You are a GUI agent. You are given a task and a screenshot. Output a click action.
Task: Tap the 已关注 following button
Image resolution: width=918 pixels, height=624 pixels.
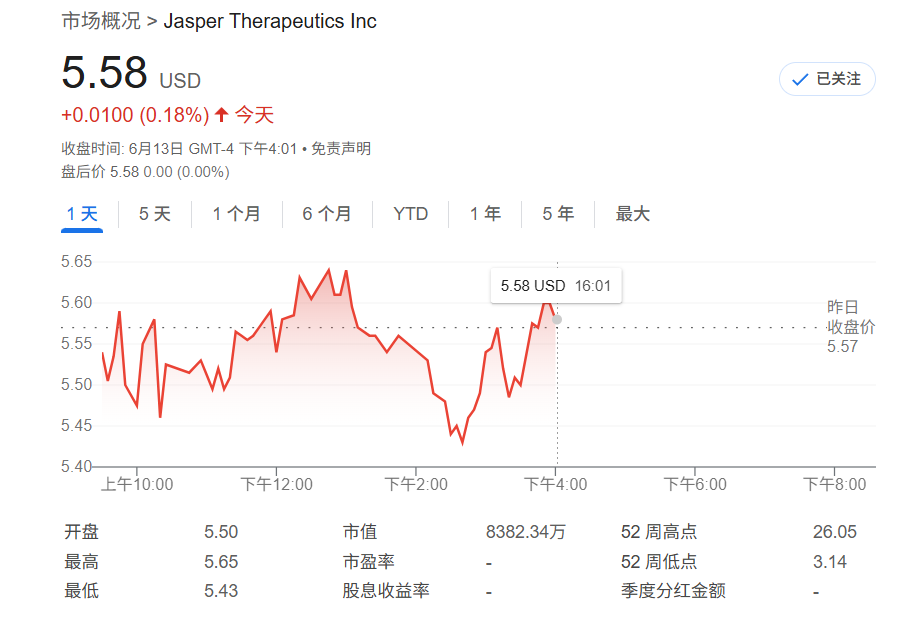pos(827,79)
